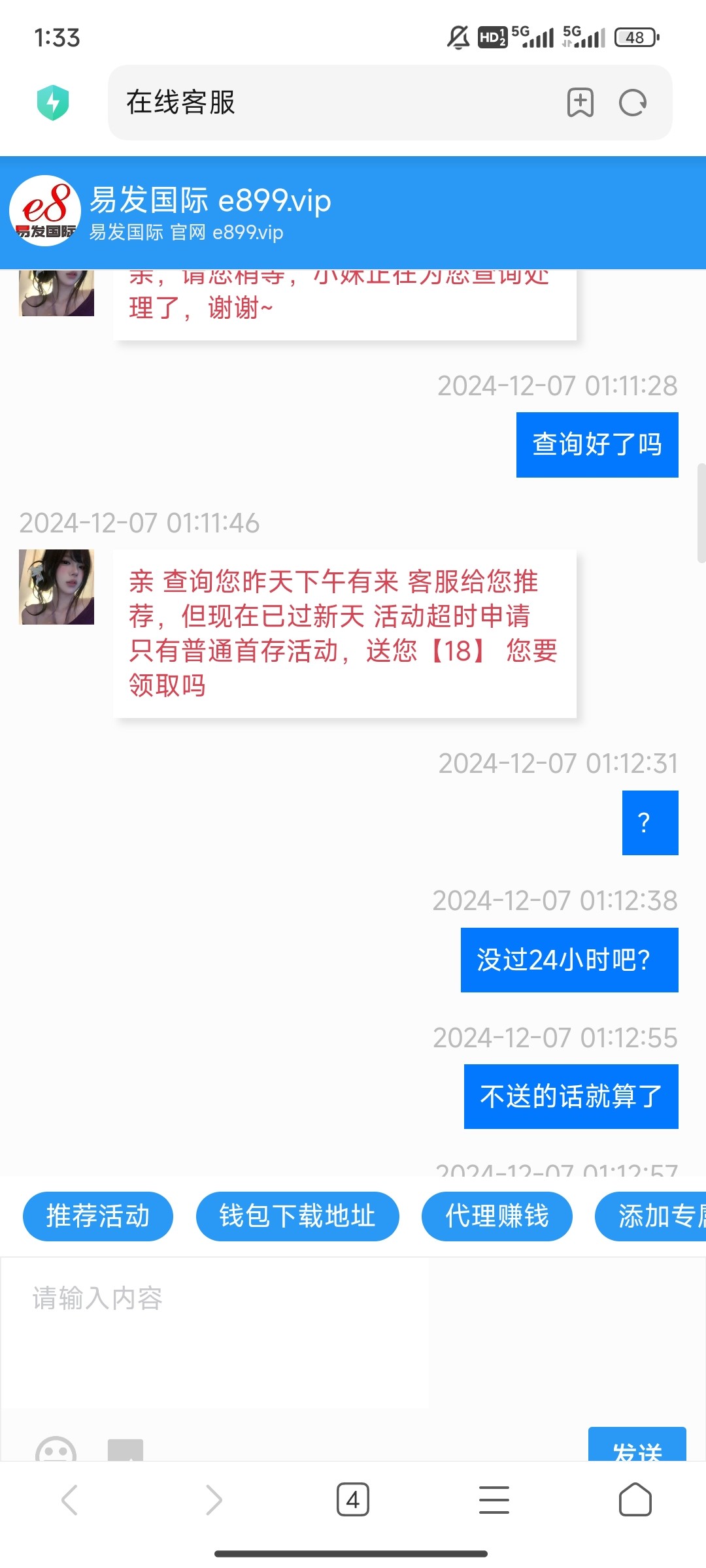Viewport: 706px width, 1568px height.
Task: Open the browser menu
Action: (494, 1499)
